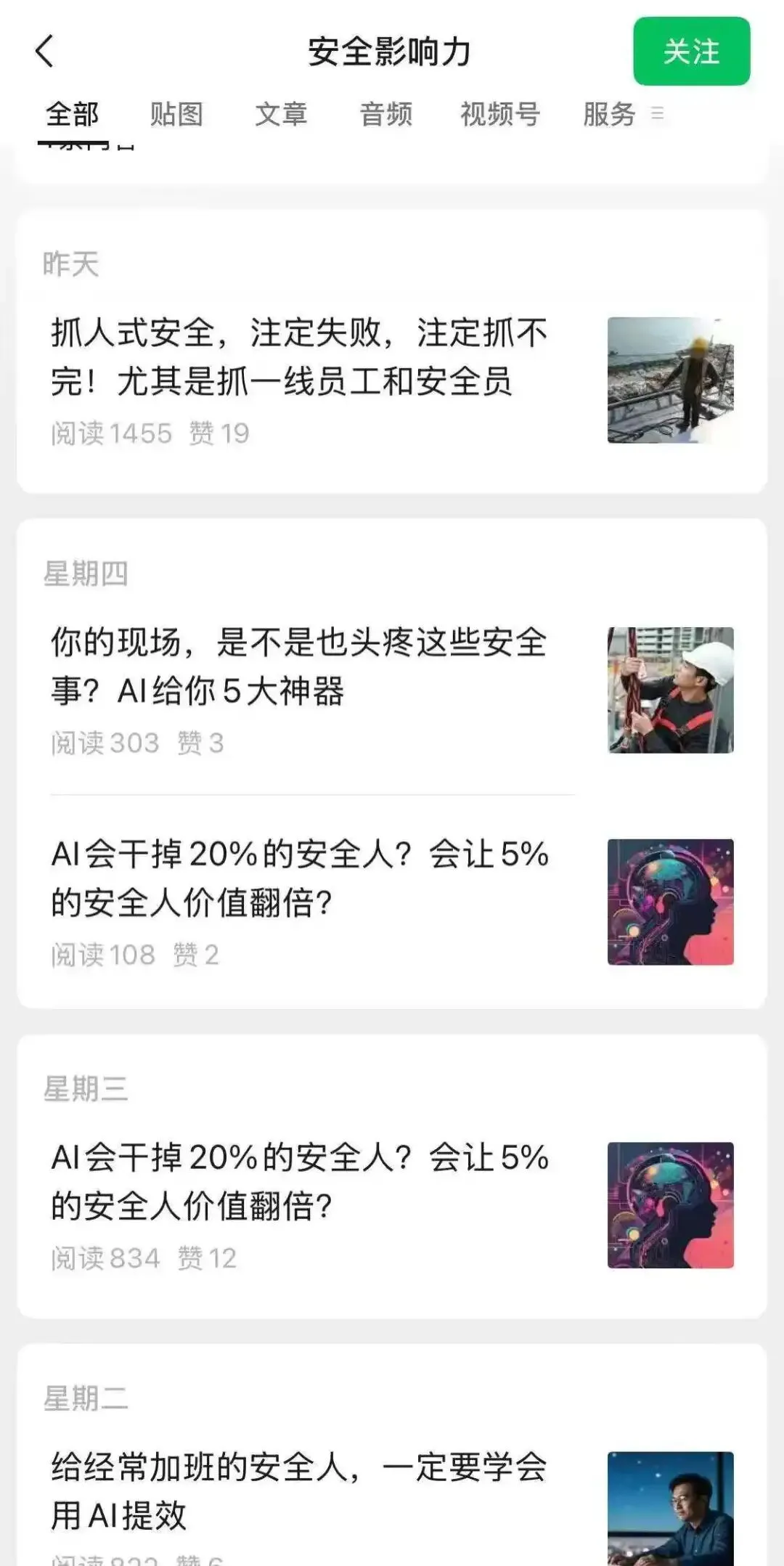Switch to the 服务 tab
The width and height of the screenshot is (784, 1566).
(x=609, y=114)
